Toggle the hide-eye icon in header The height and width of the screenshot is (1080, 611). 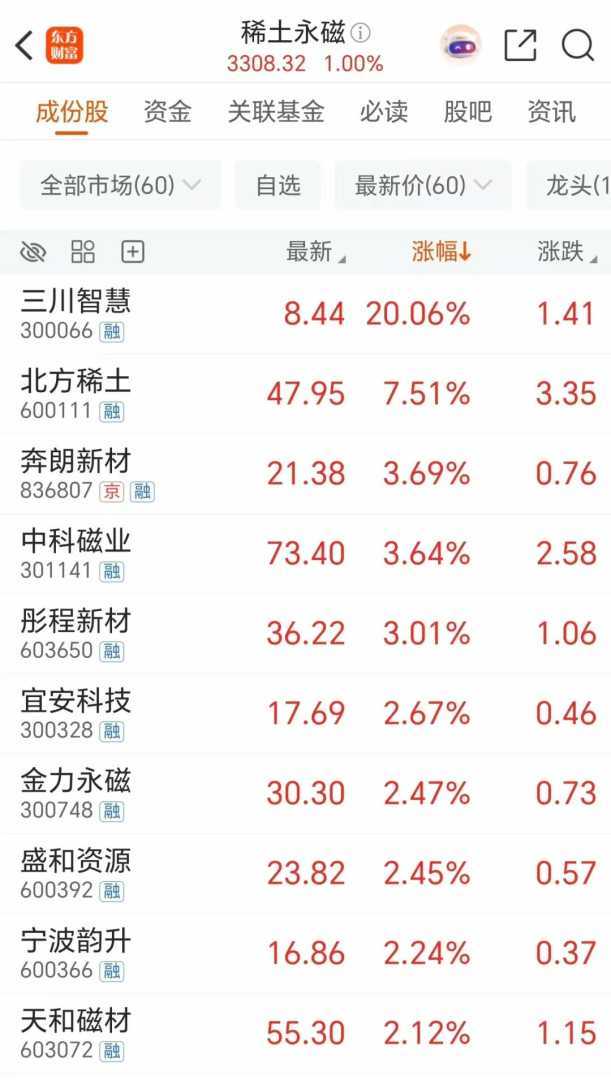33,252
